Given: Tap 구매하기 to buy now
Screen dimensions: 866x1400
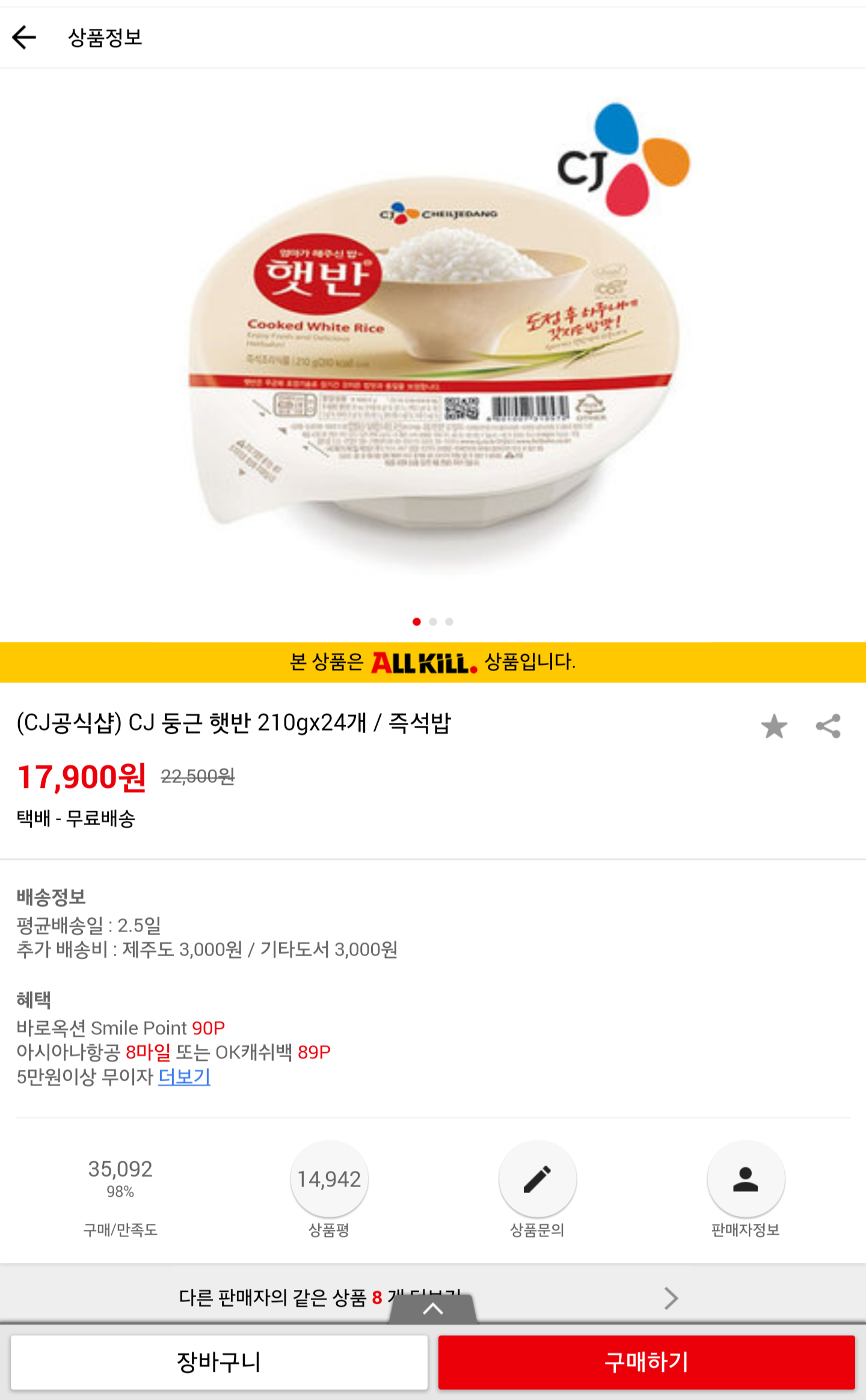Looking at the screenshot, I should [x=646, y=1362].
